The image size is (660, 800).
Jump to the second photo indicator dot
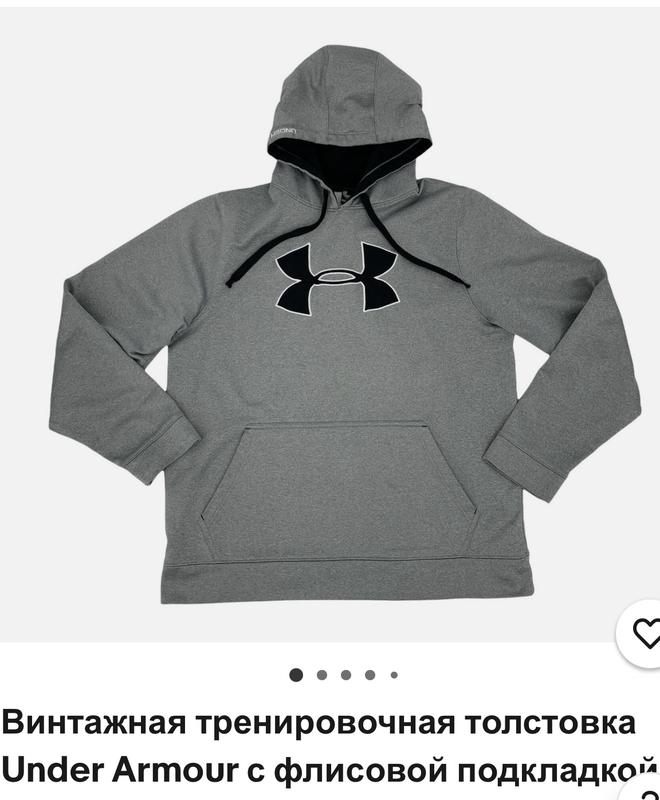pos(322,675)
